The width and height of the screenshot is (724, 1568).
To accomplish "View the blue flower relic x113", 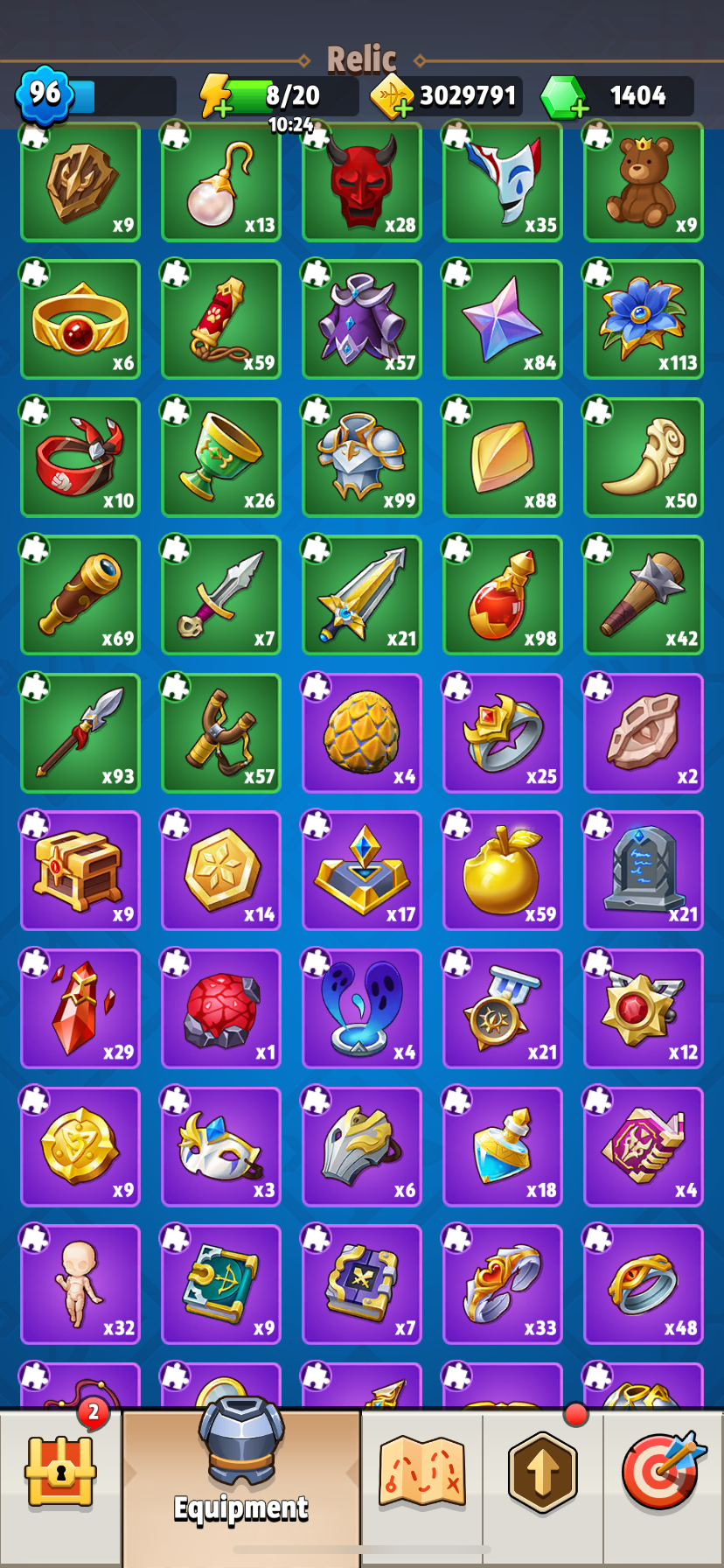I will tap(644, 319).
